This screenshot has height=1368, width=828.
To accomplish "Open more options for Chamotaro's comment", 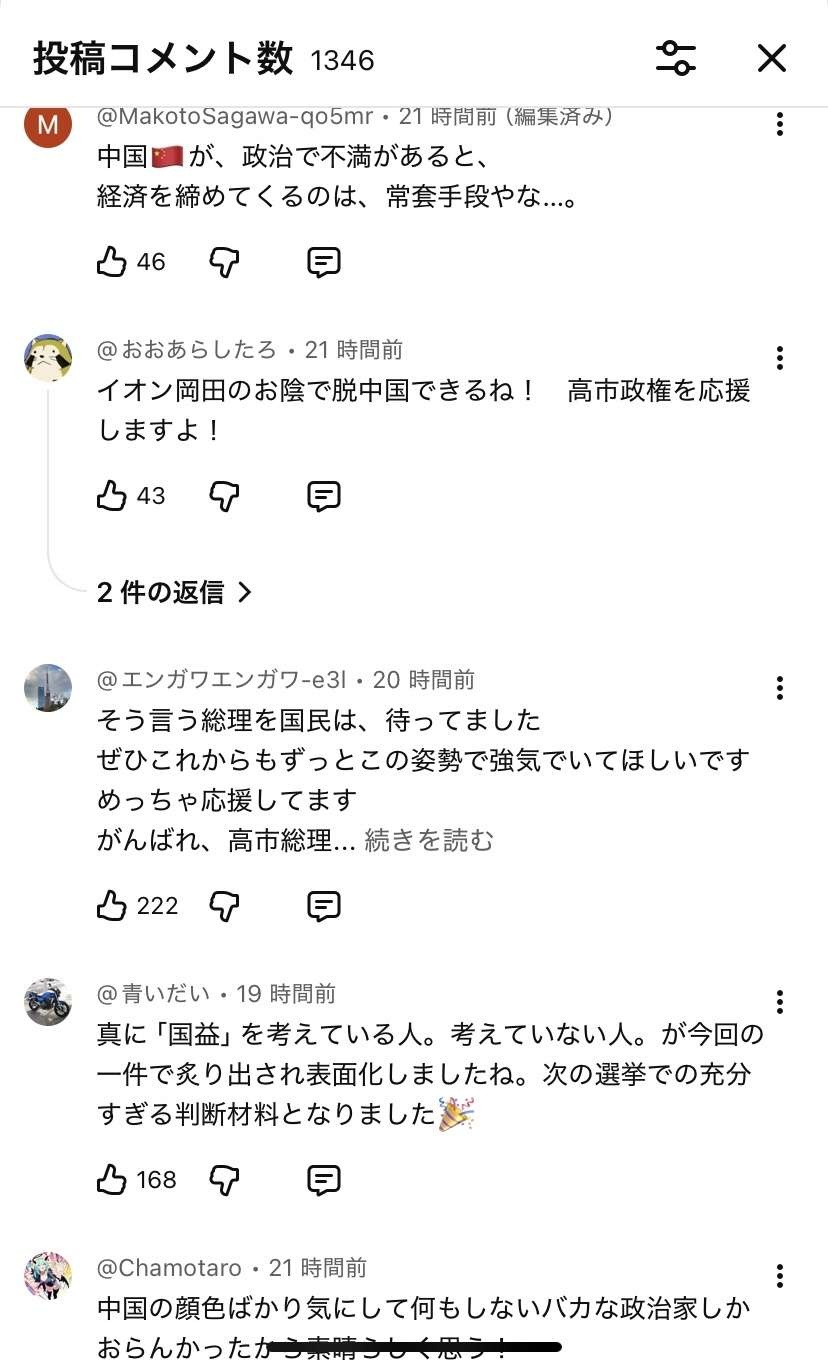I will (779, 1276).
